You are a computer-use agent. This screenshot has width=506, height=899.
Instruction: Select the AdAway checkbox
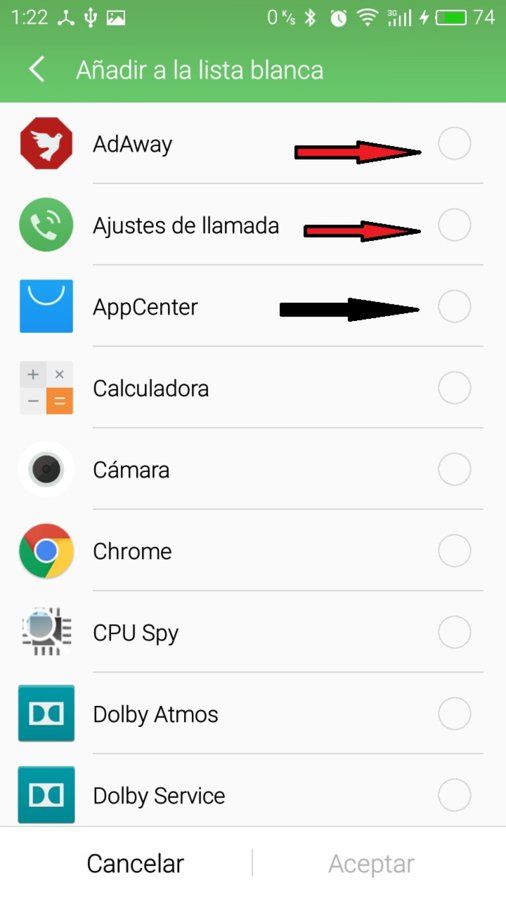point(454,143)
